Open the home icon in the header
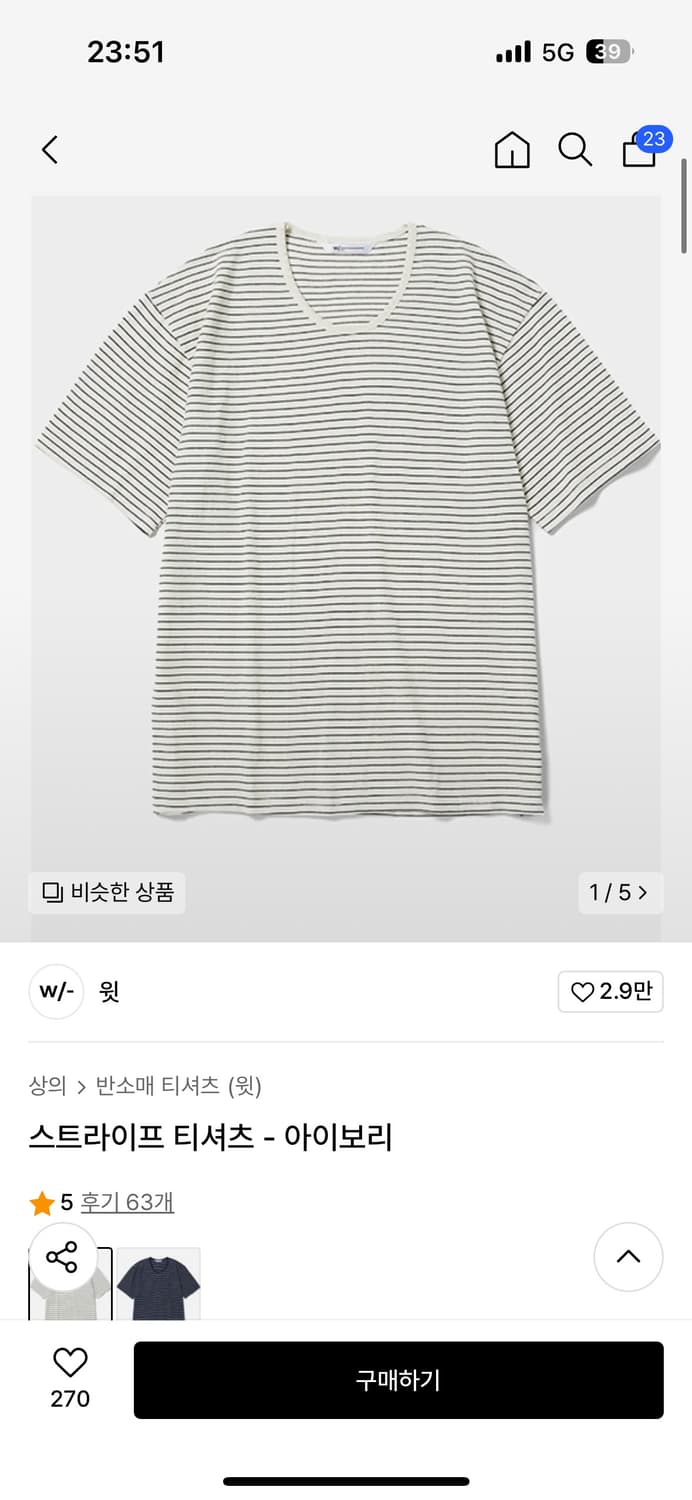The width and height of the screenshot is (692, 1500). [x=512, y=150]
